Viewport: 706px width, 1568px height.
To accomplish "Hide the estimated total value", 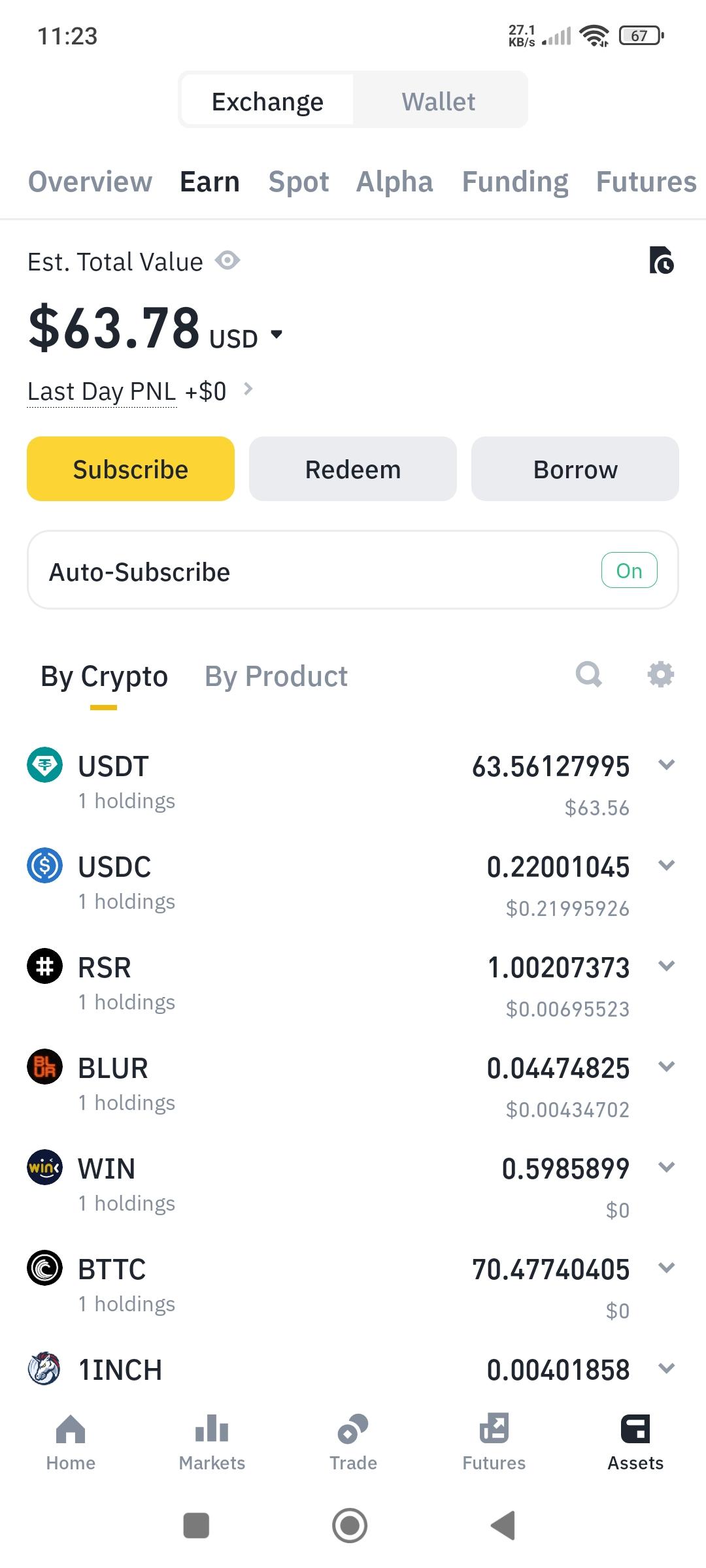I will click(227, 261).
